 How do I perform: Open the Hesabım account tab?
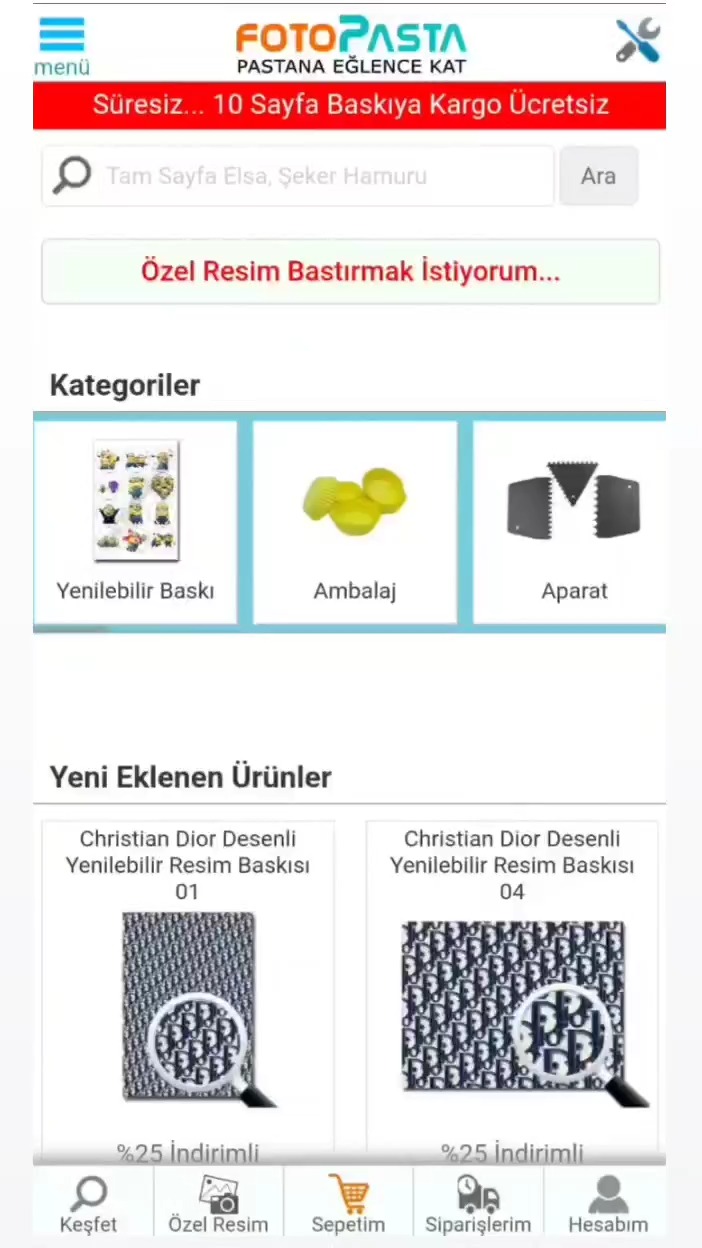[607, 1204]
